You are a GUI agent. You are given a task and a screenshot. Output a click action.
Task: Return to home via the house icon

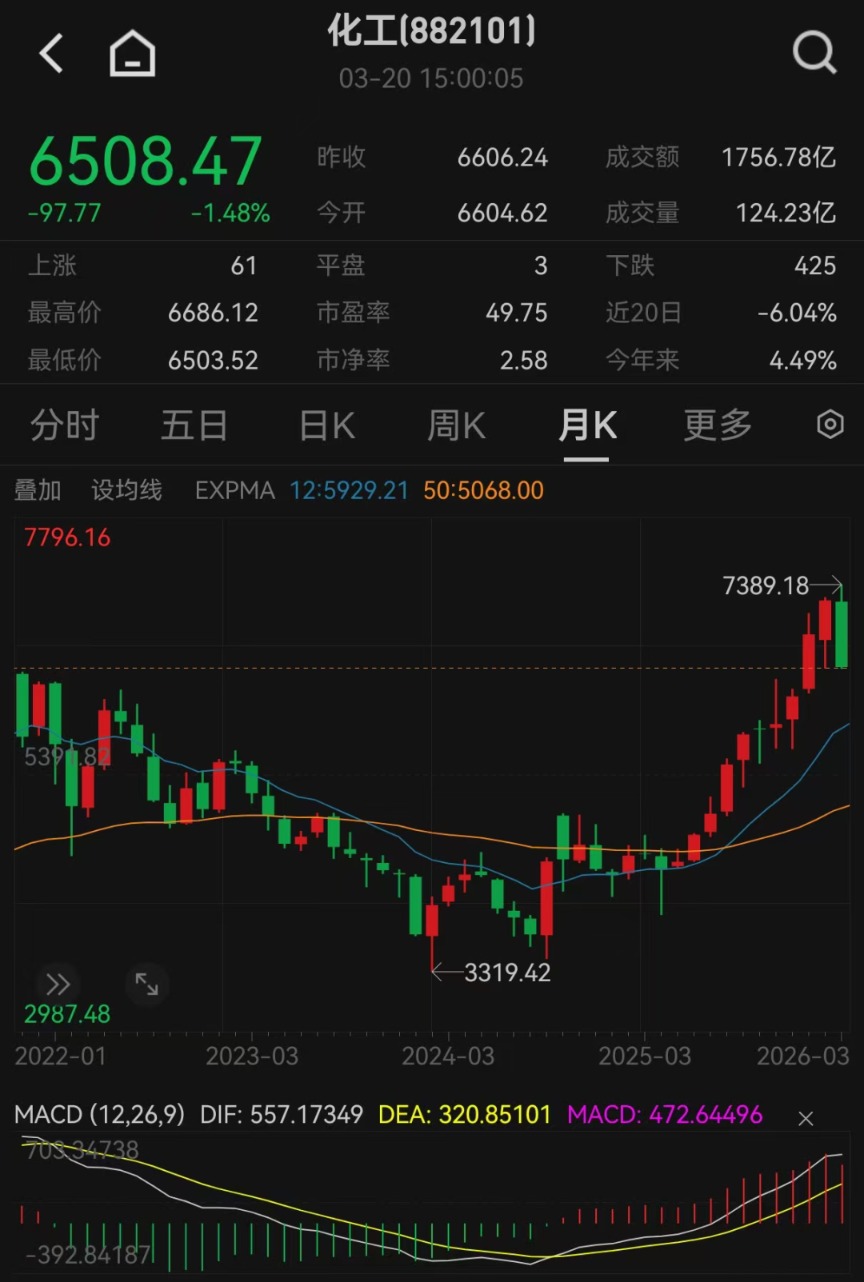pyautogui.click(x=130, y=53)
